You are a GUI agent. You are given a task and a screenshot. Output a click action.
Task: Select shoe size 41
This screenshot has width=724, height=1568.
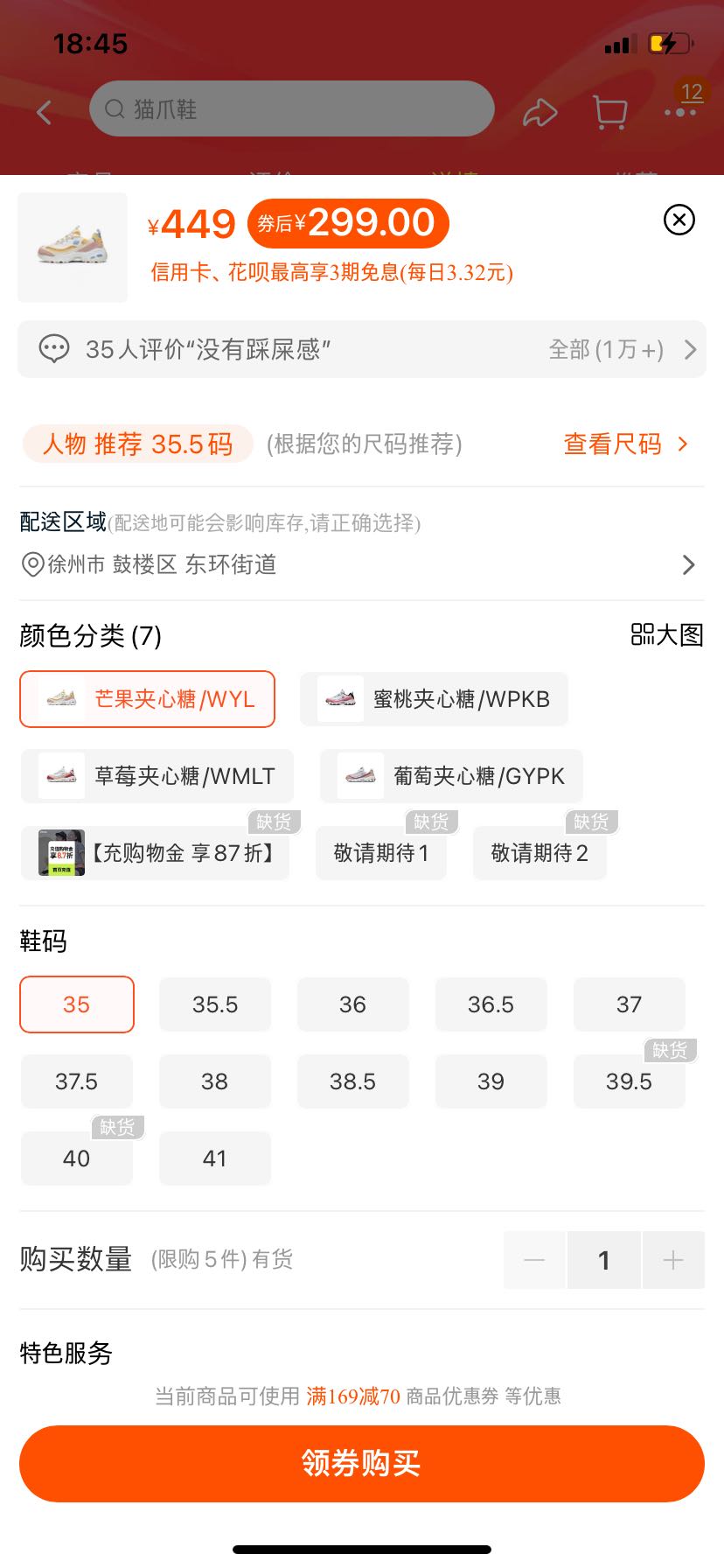pyautogui.click(x=215, y=1158)
